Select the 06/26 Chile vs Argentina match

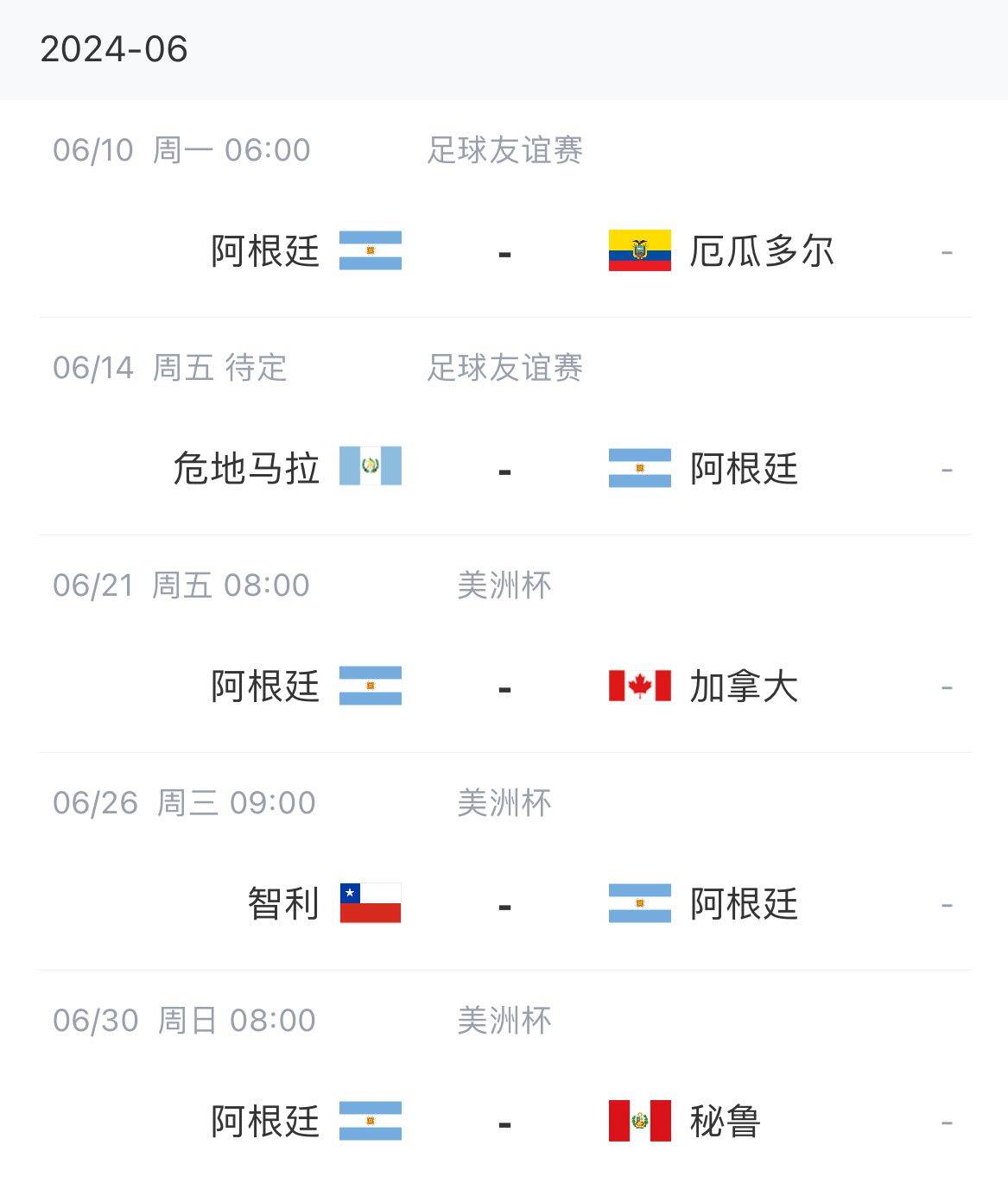pos(504,904)
